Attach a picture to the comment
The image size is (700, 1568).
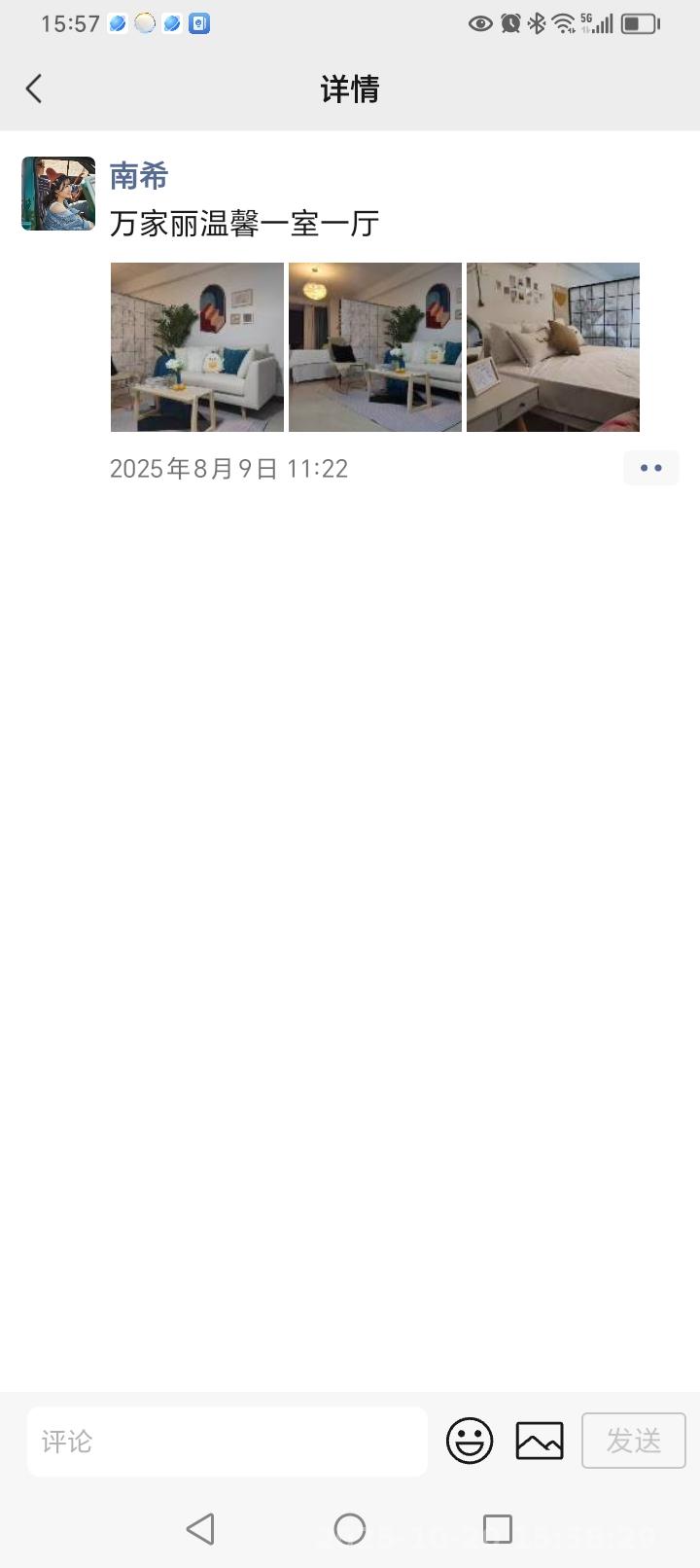(540, 1441)
